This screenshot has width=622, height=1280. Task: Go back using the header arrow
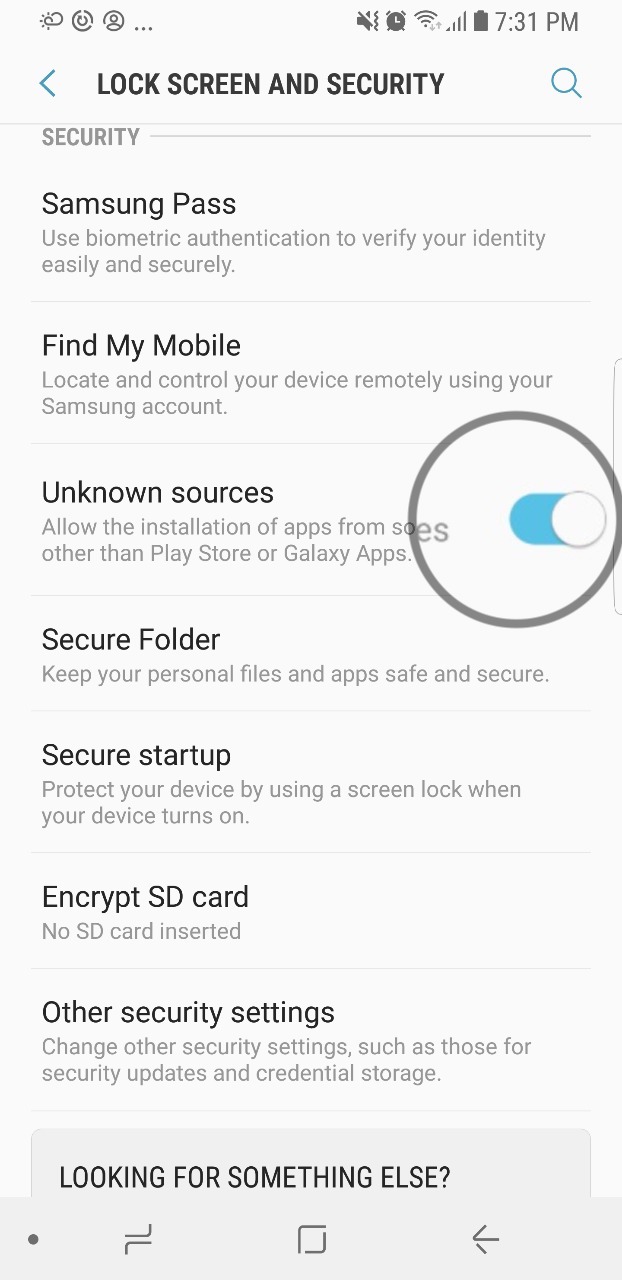48,83
